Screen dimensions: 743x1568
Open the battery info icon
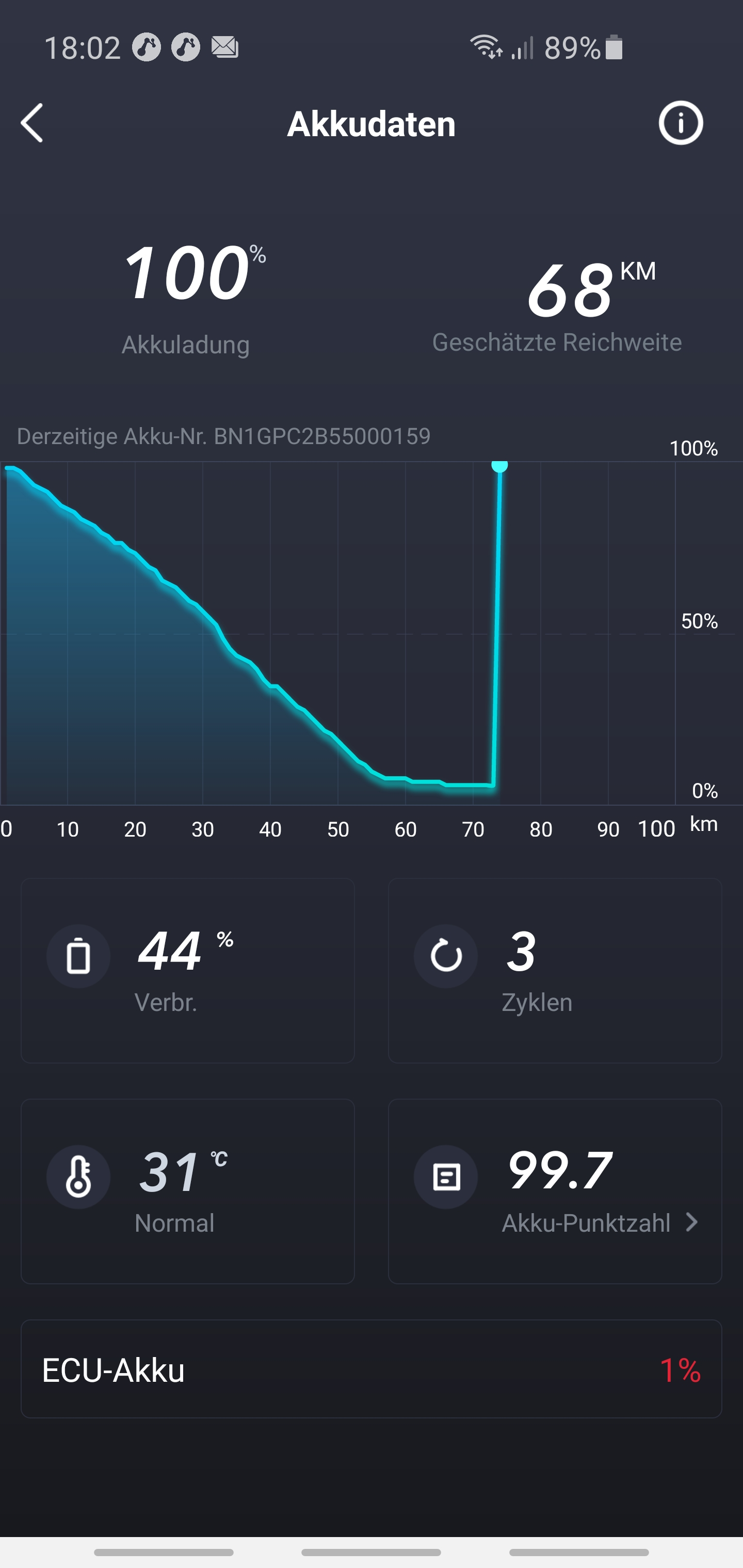click(x=680, y=123)
